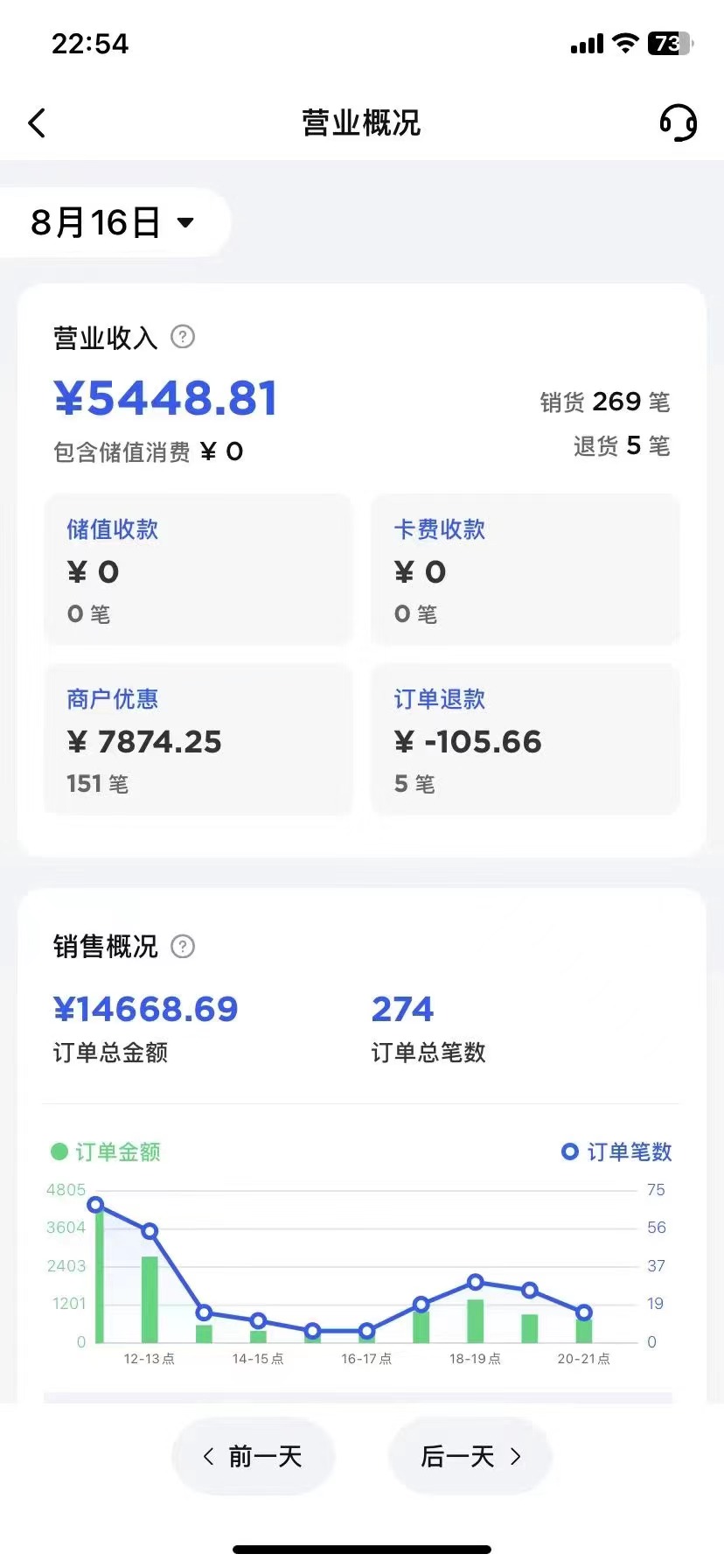The image size is (724, 1568).
Task: Go to previous day with 前一天
Action: 254,1456
